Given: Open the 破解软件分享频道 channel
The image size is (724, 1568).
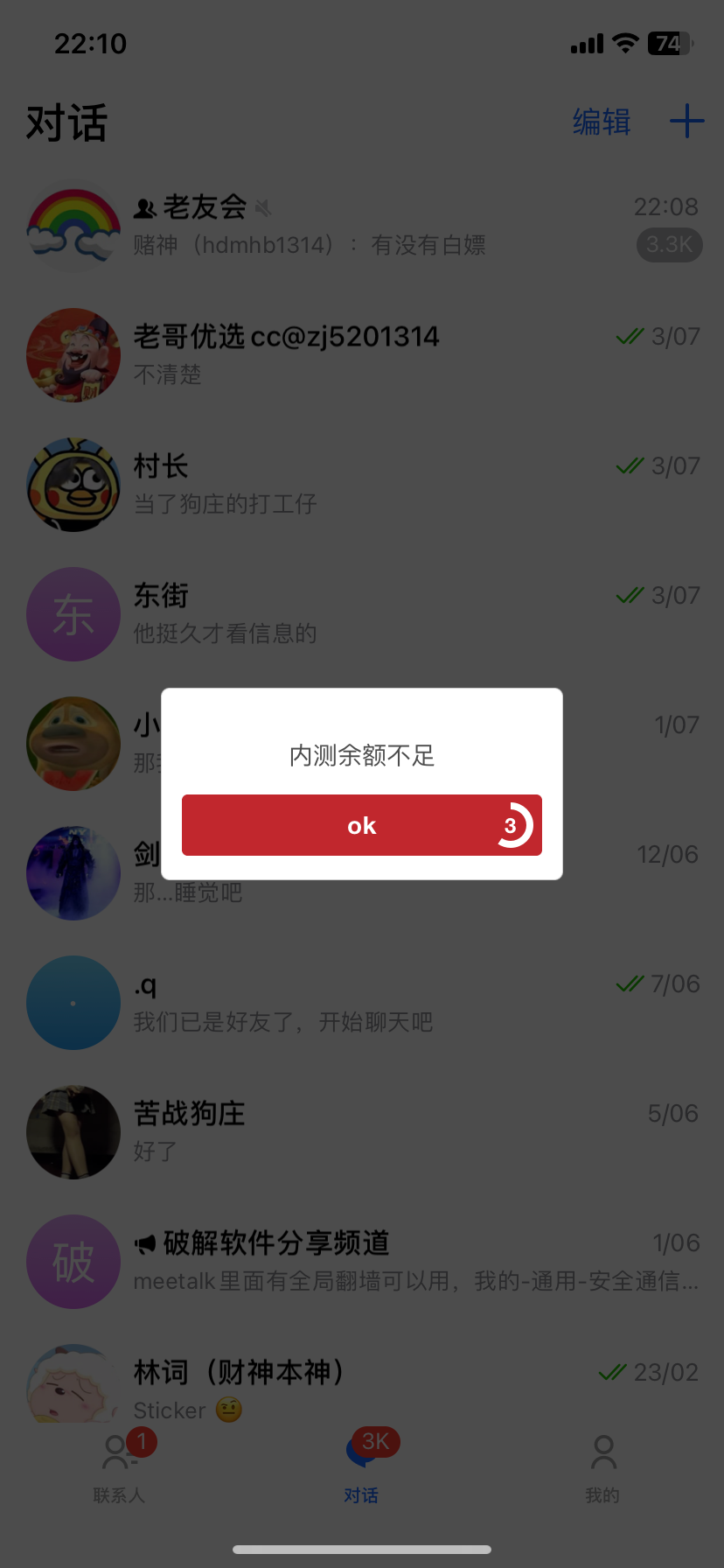Looking at the screenshot, I should (362, 1261).
